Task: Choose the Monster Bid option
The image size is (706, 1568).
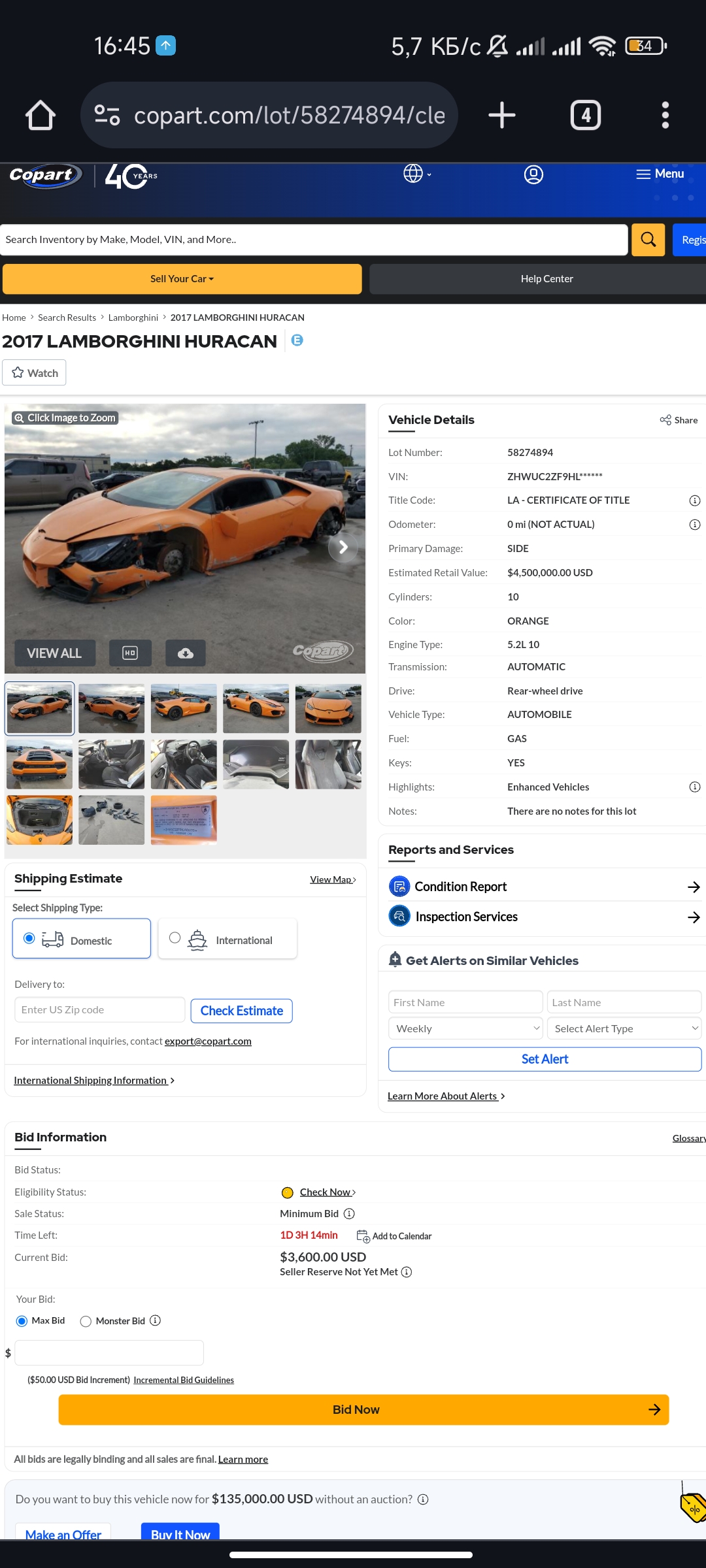Action: coord(86,1321)
